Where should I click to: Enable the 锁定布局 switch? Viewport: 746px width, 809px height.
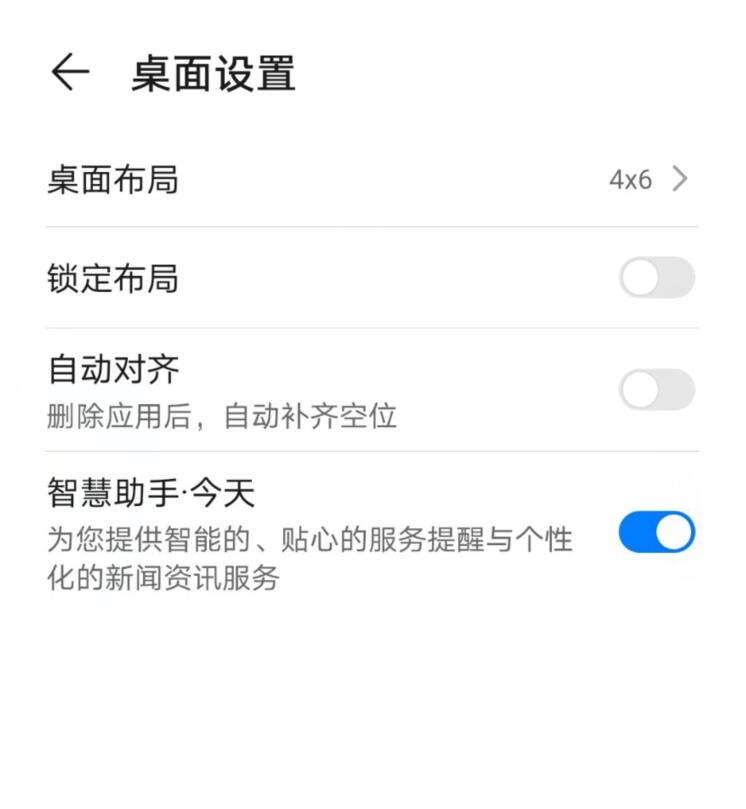[x=656, y=278]
